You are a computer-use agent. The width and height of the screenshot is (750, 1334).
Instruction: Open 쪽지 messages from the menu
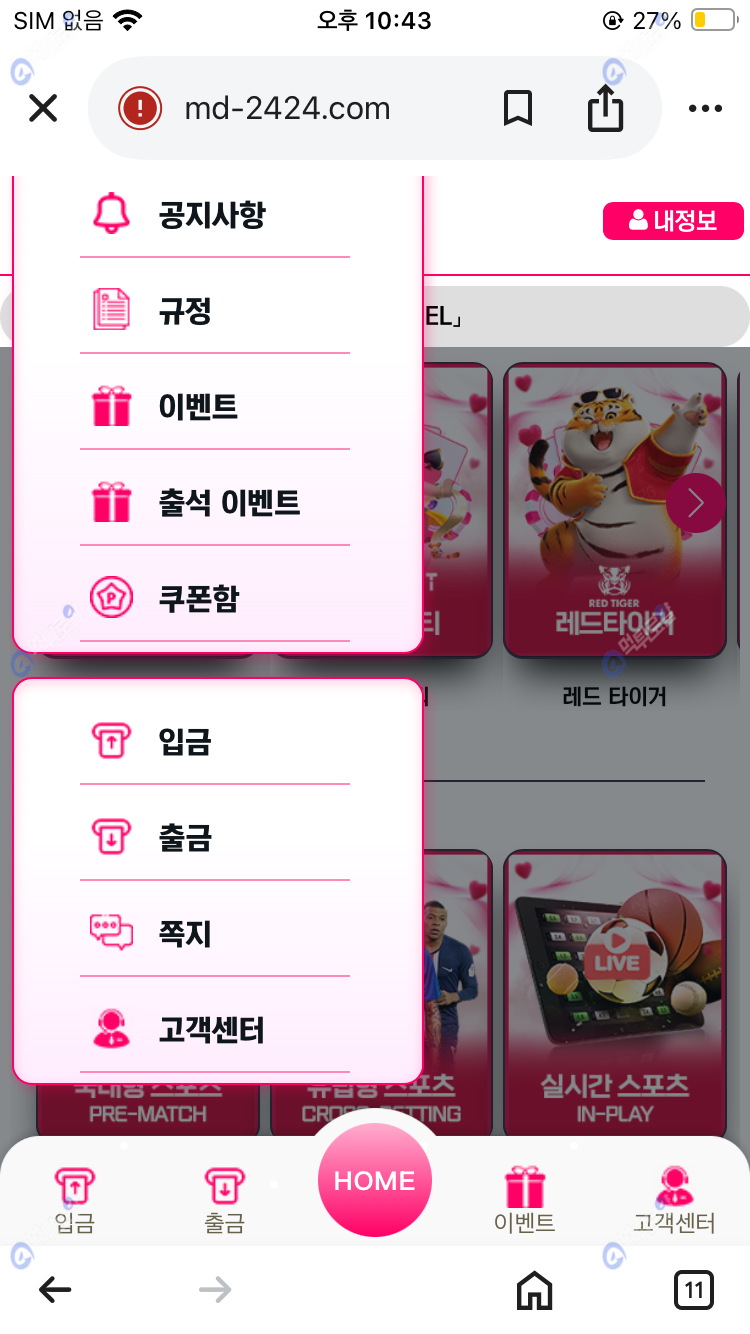pos(185,933)
